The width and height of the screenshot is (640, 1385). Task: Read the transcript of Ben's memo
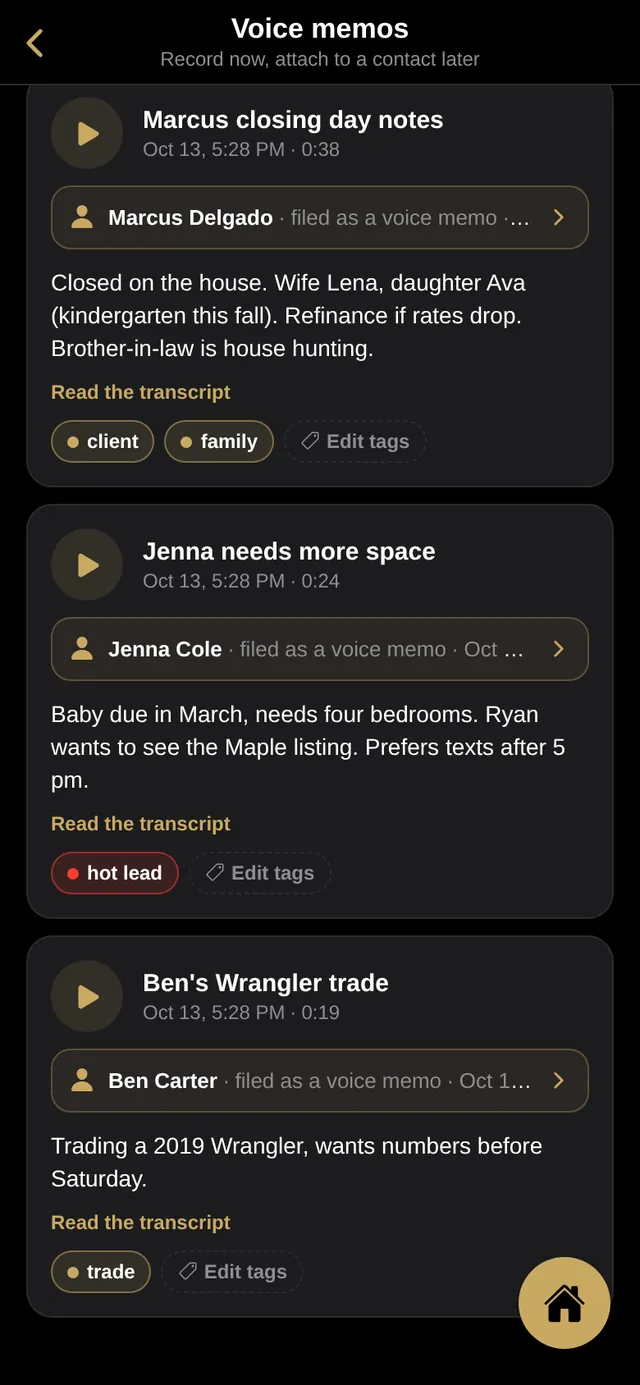point(141,1222)
